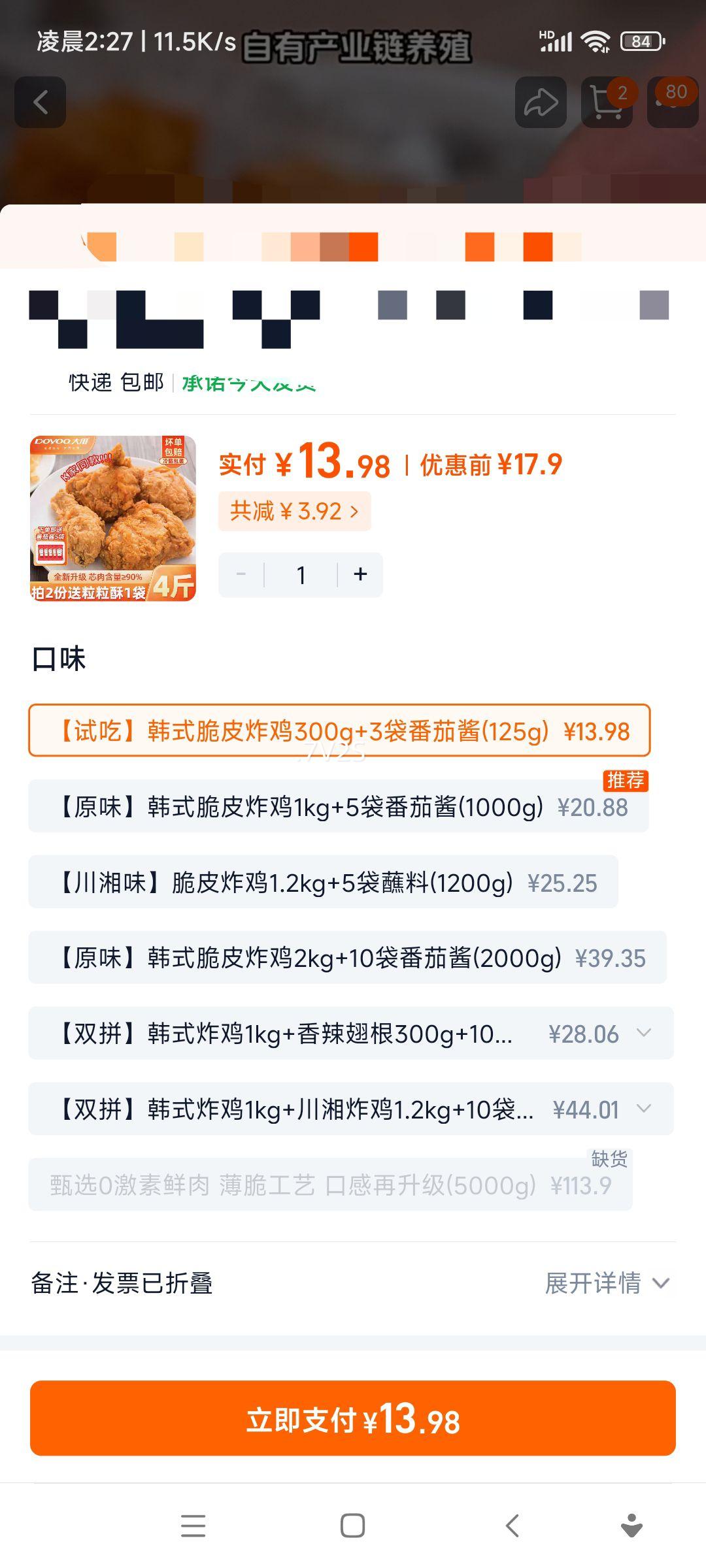Expand 展开详情 to show invoice details
The height and width of the screenshot is (1568, 706).
tap(601, 1282)
